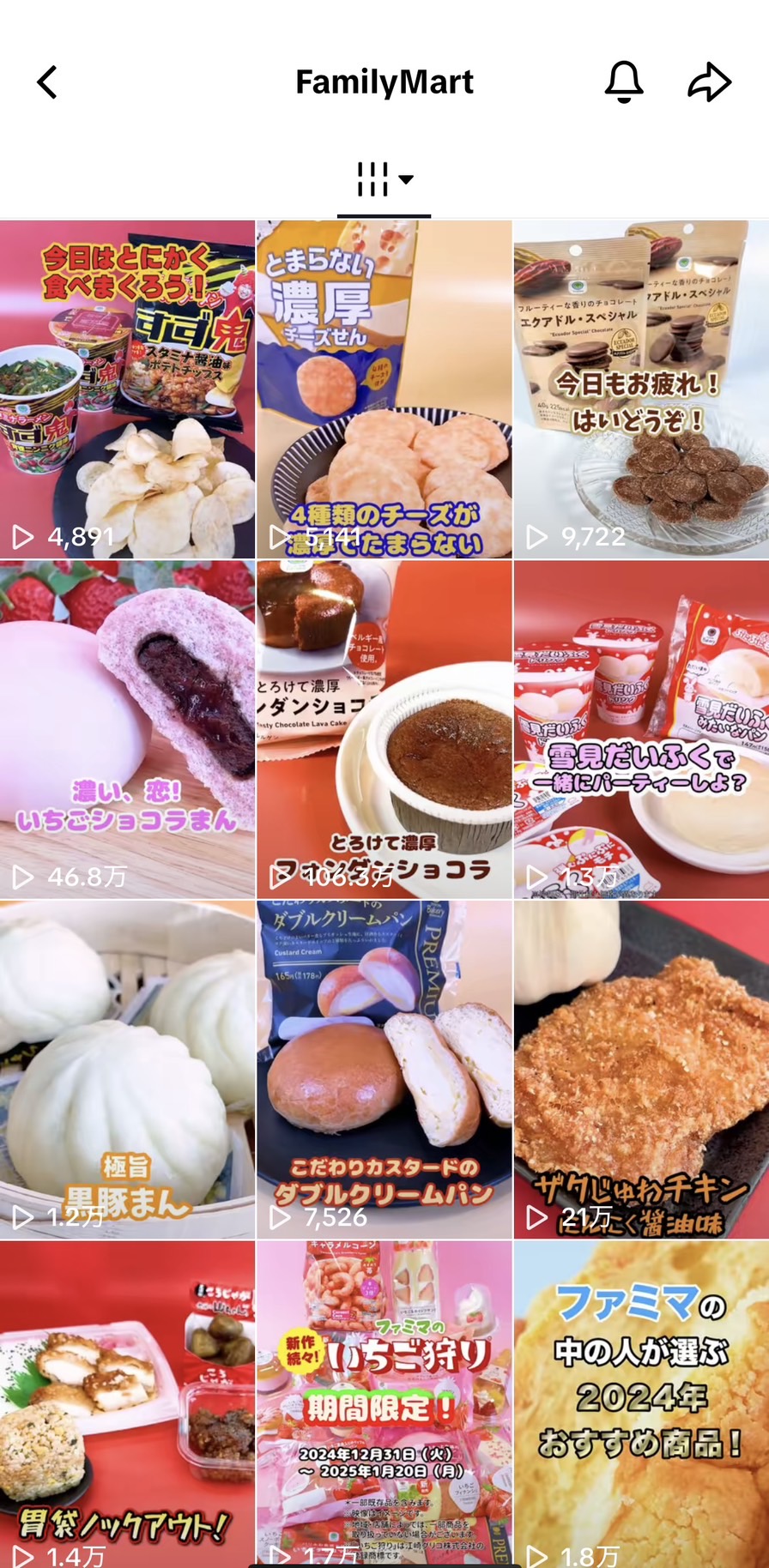
Task: Open the notifications bell
Action: pos(624,82)
